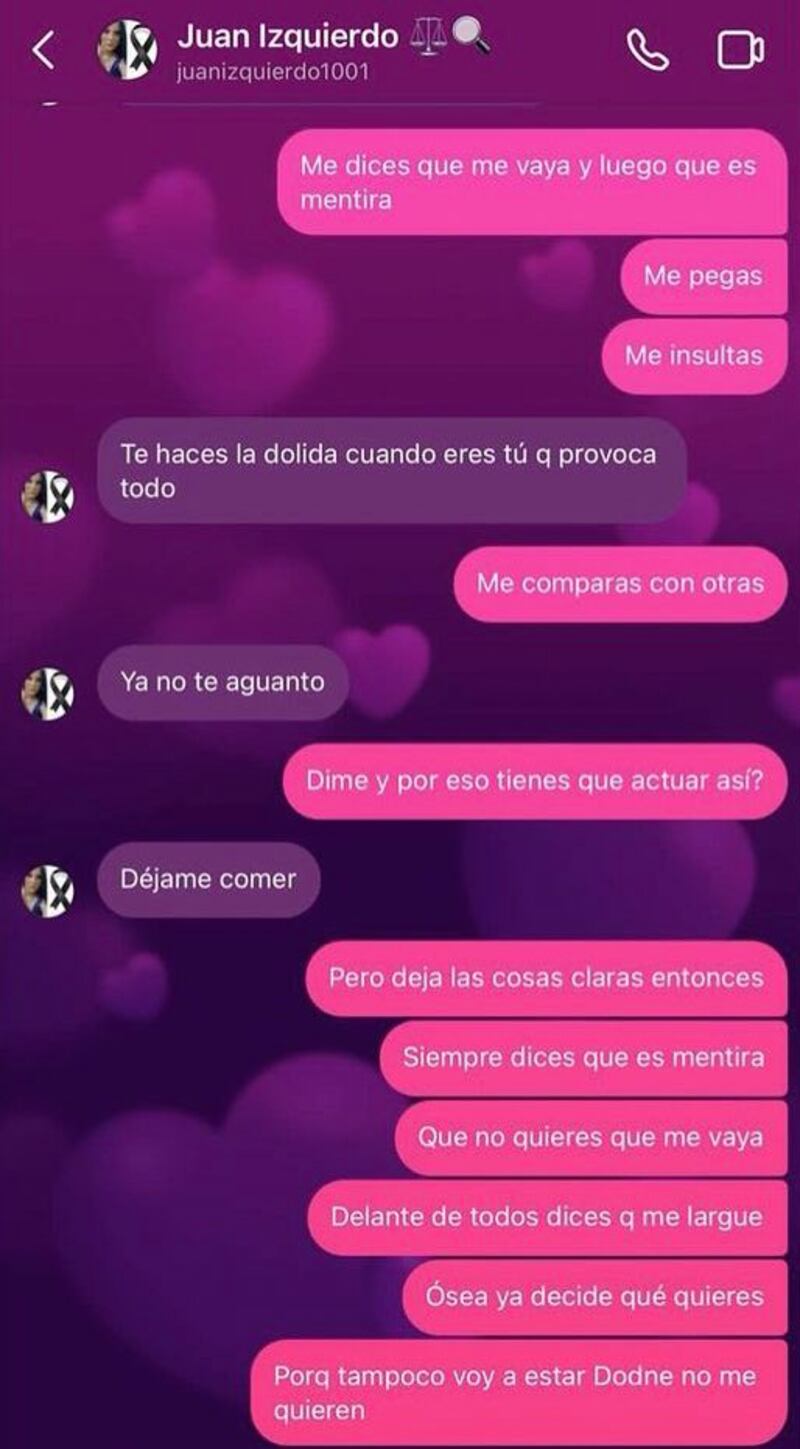Open Juan Izquierdo's profile from the header name
800x1449 pixels.
[290, 38]
